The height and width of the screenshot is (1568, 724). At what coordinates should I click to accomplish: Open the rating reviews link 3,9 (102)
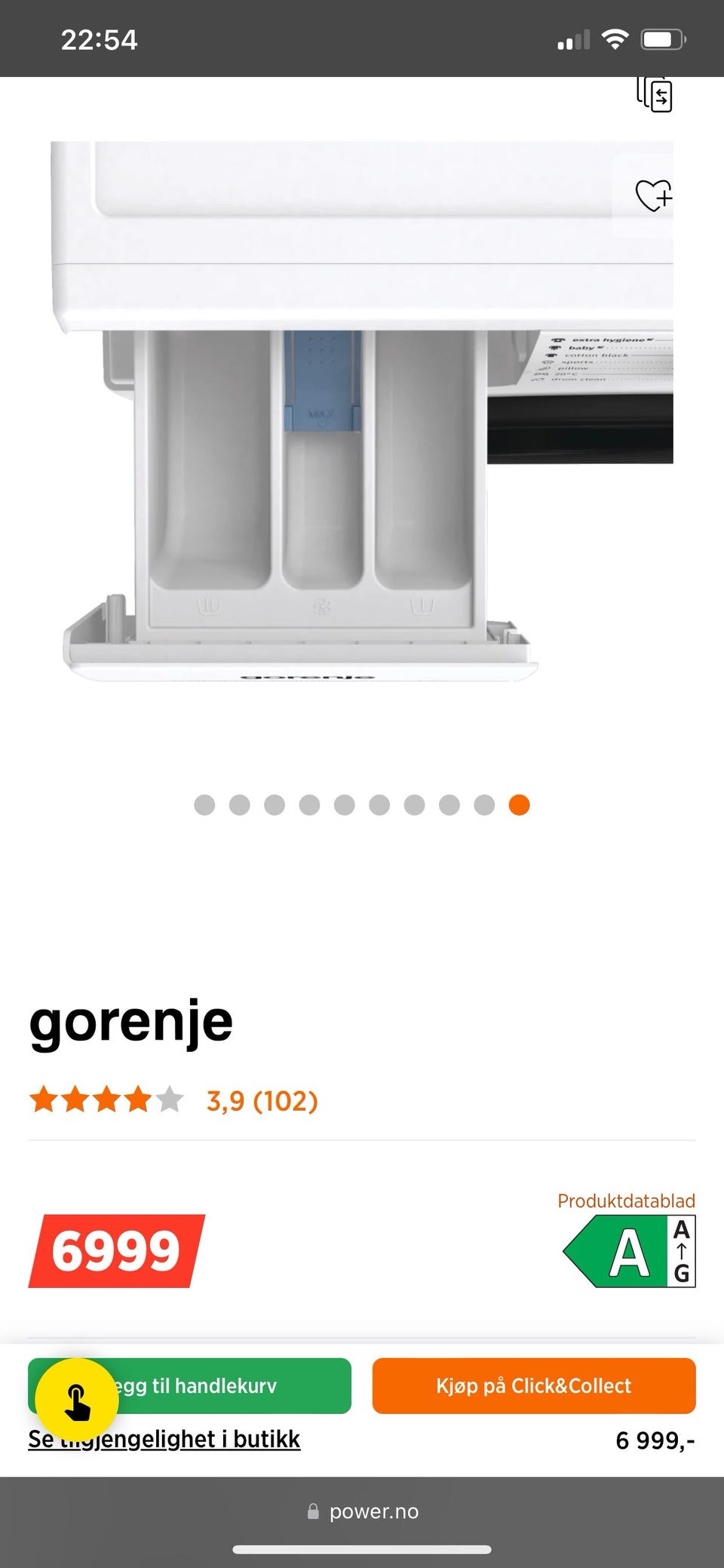pos(262,1102)
